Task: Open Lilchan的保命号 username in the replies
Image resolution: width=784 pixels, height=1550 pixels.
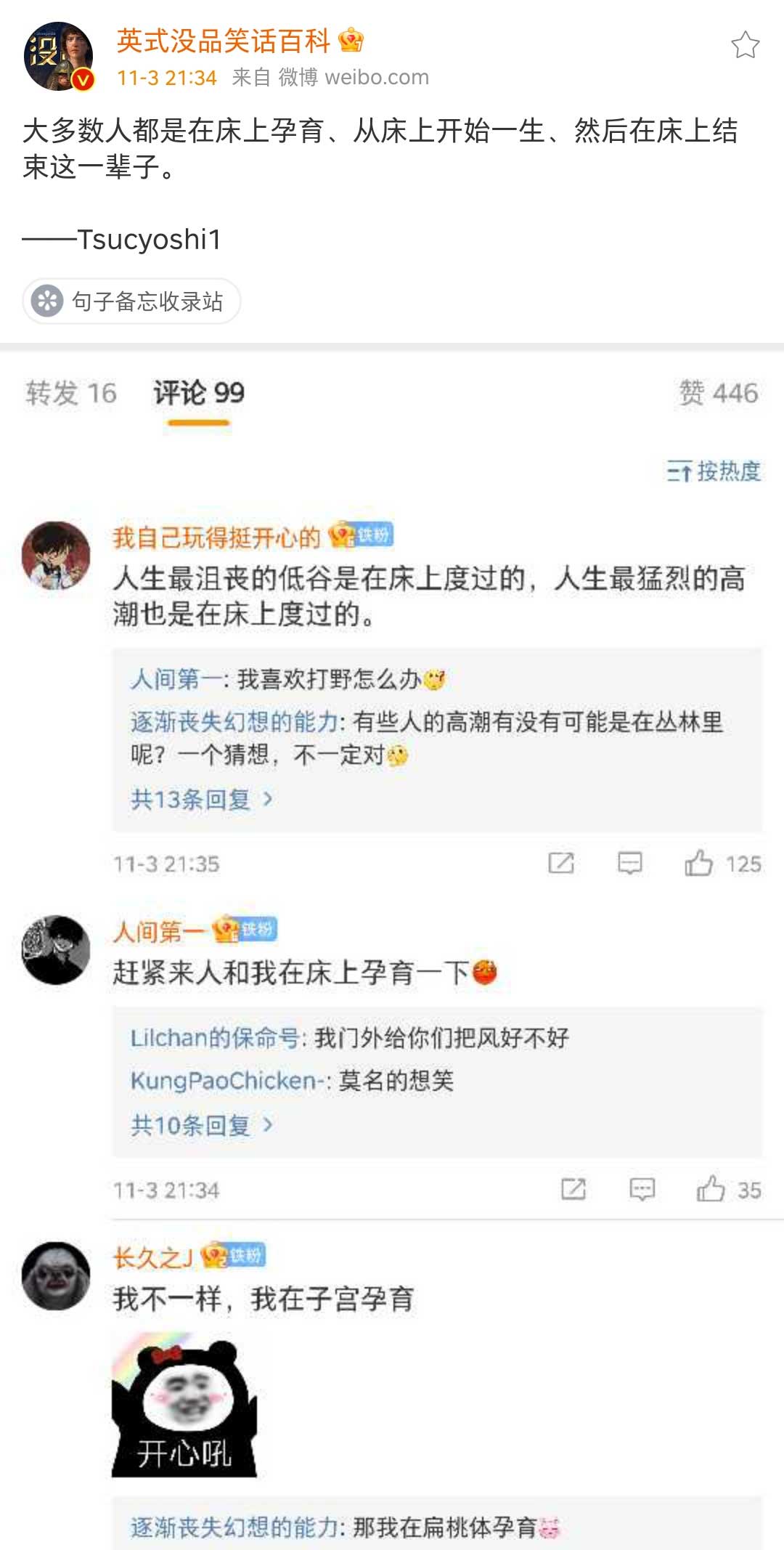Action: coord(214,1038)
